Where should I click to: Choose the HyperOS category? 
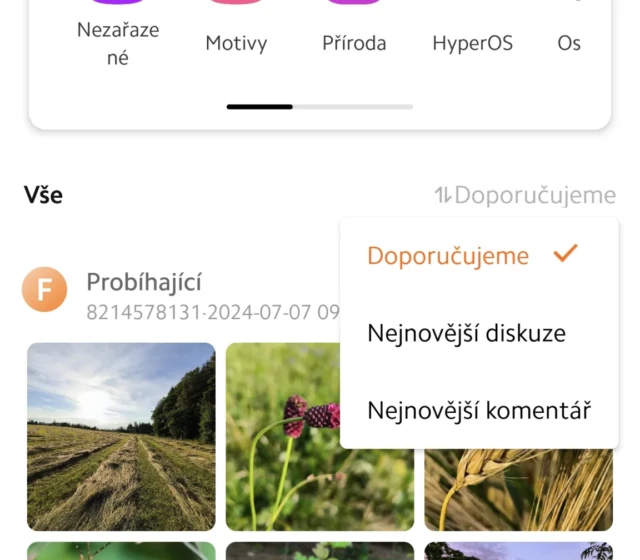point(472,43)
